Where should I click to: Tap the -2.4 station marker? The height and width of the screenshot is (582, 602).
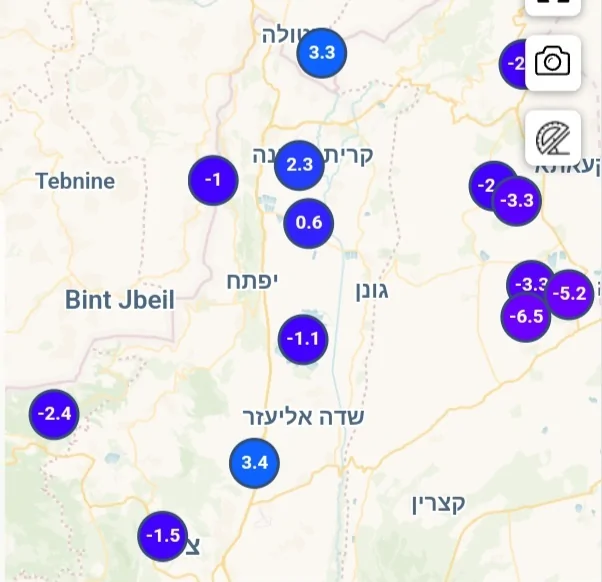tap(54, 413)
